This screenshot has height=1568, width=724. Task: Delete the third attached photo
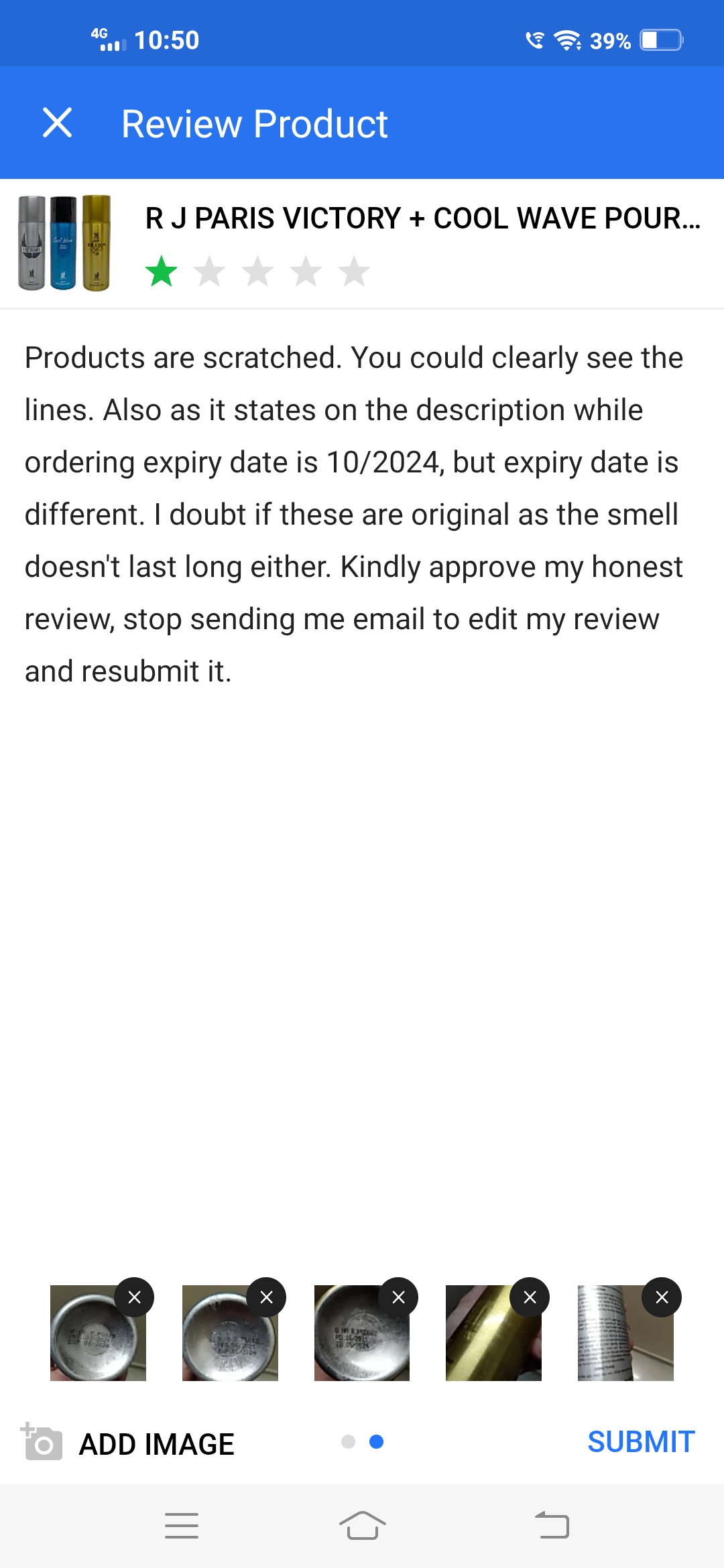pos(398,1298)
